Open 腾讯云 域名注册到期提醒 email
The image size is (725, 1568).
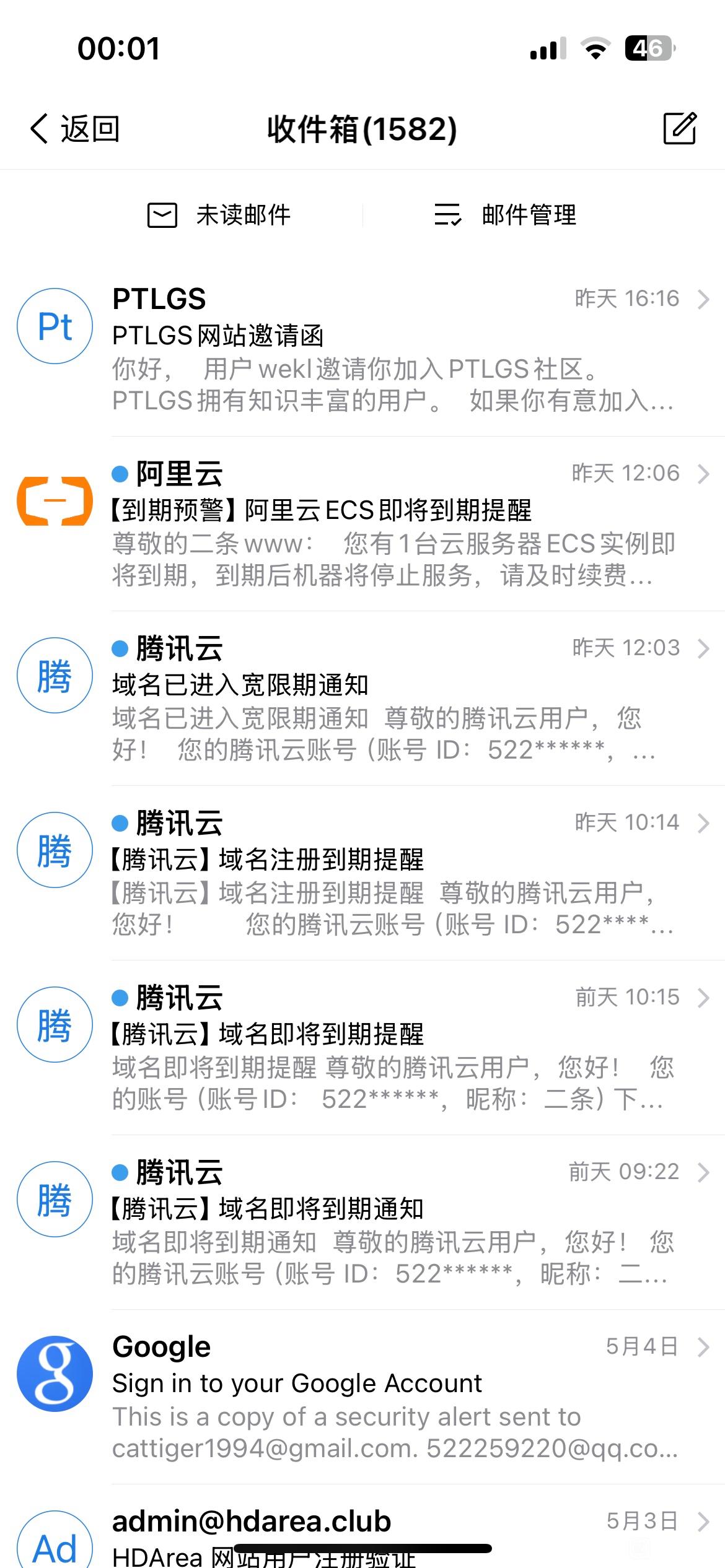[362, 873]
